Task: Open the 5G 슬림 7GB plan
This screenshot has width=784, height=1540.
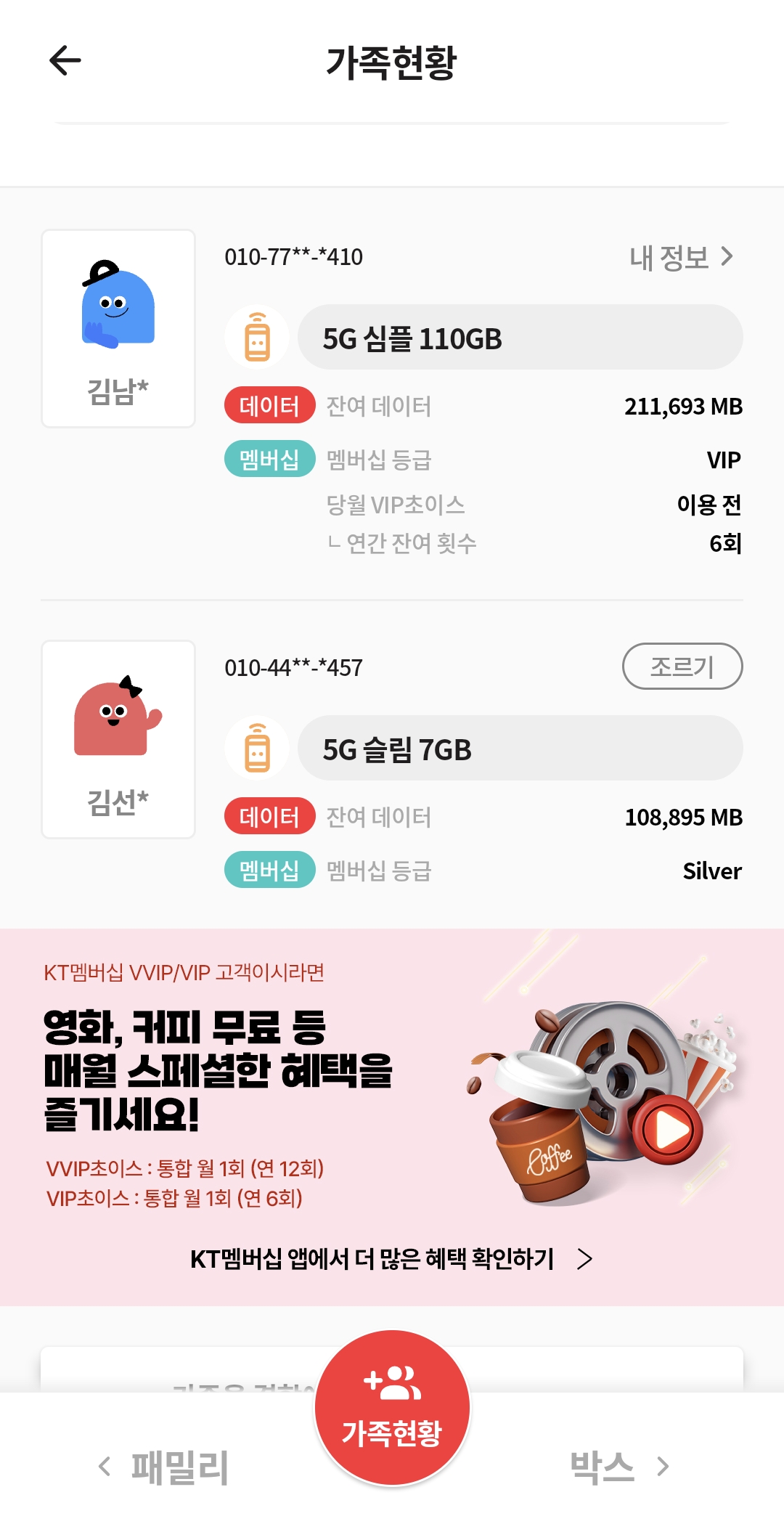Action: coord(520,749)
